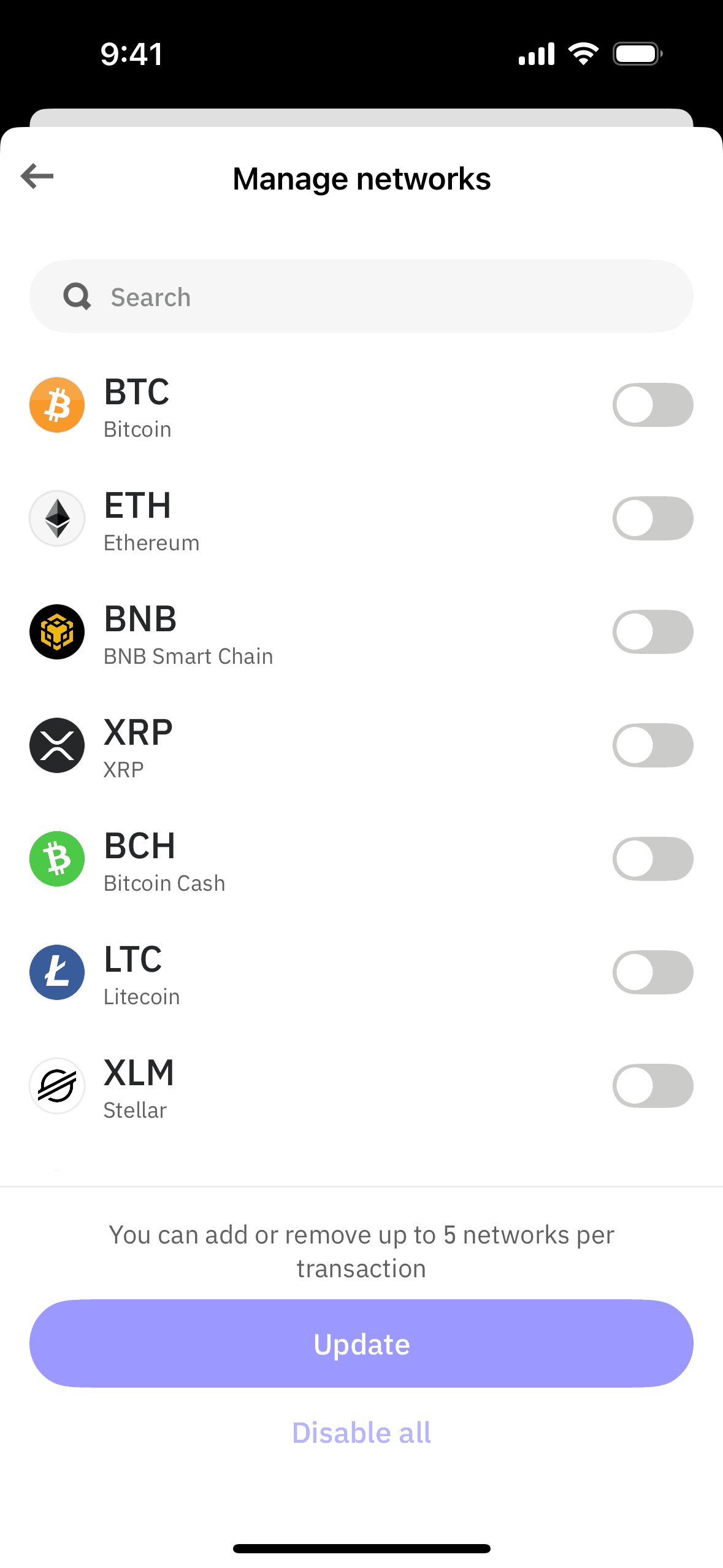Switch on the XRP network
Screen dimensions: 723x1568
652,745
